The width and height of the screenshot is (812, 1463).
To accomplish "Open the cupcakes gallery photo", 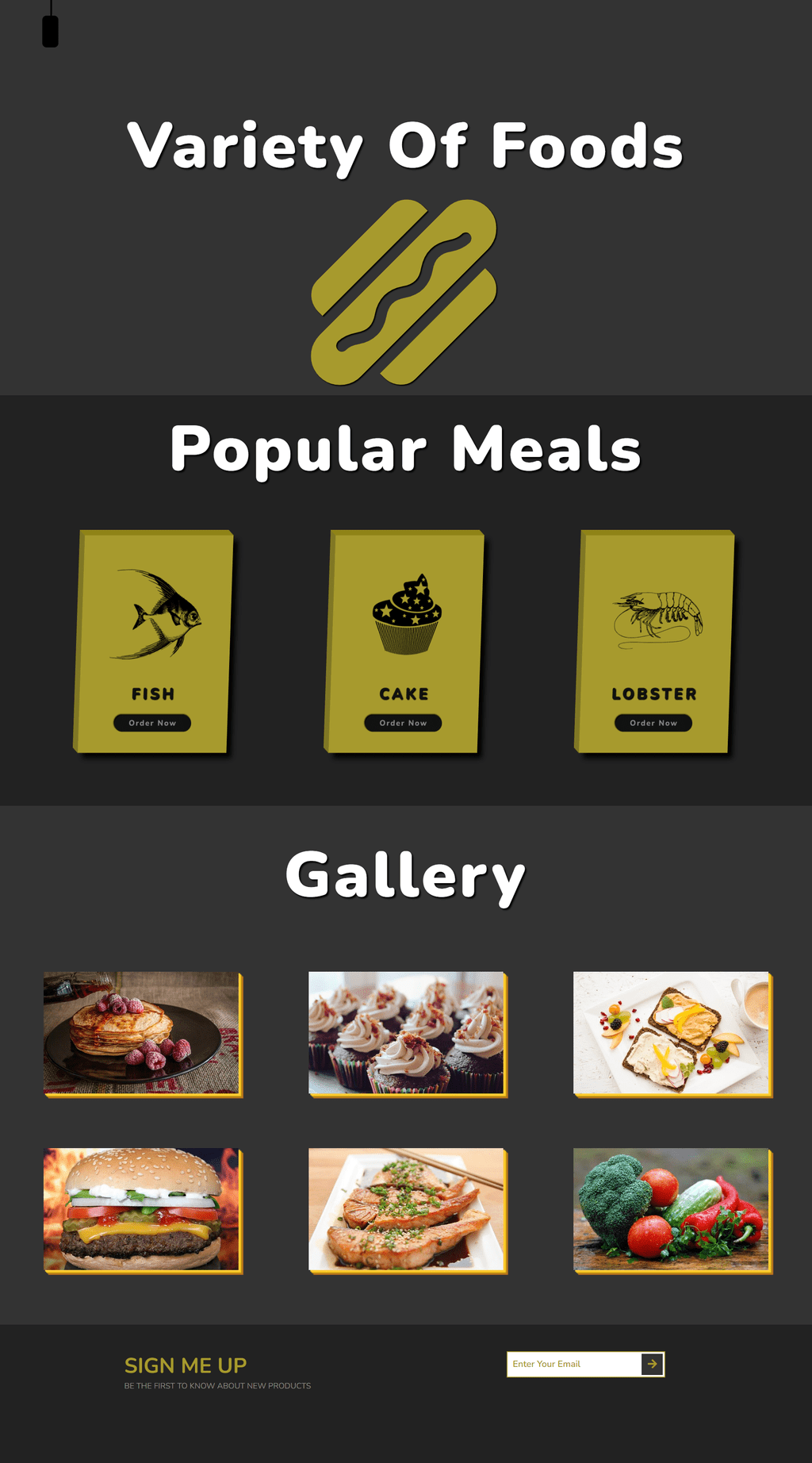I will point(407,1033).
